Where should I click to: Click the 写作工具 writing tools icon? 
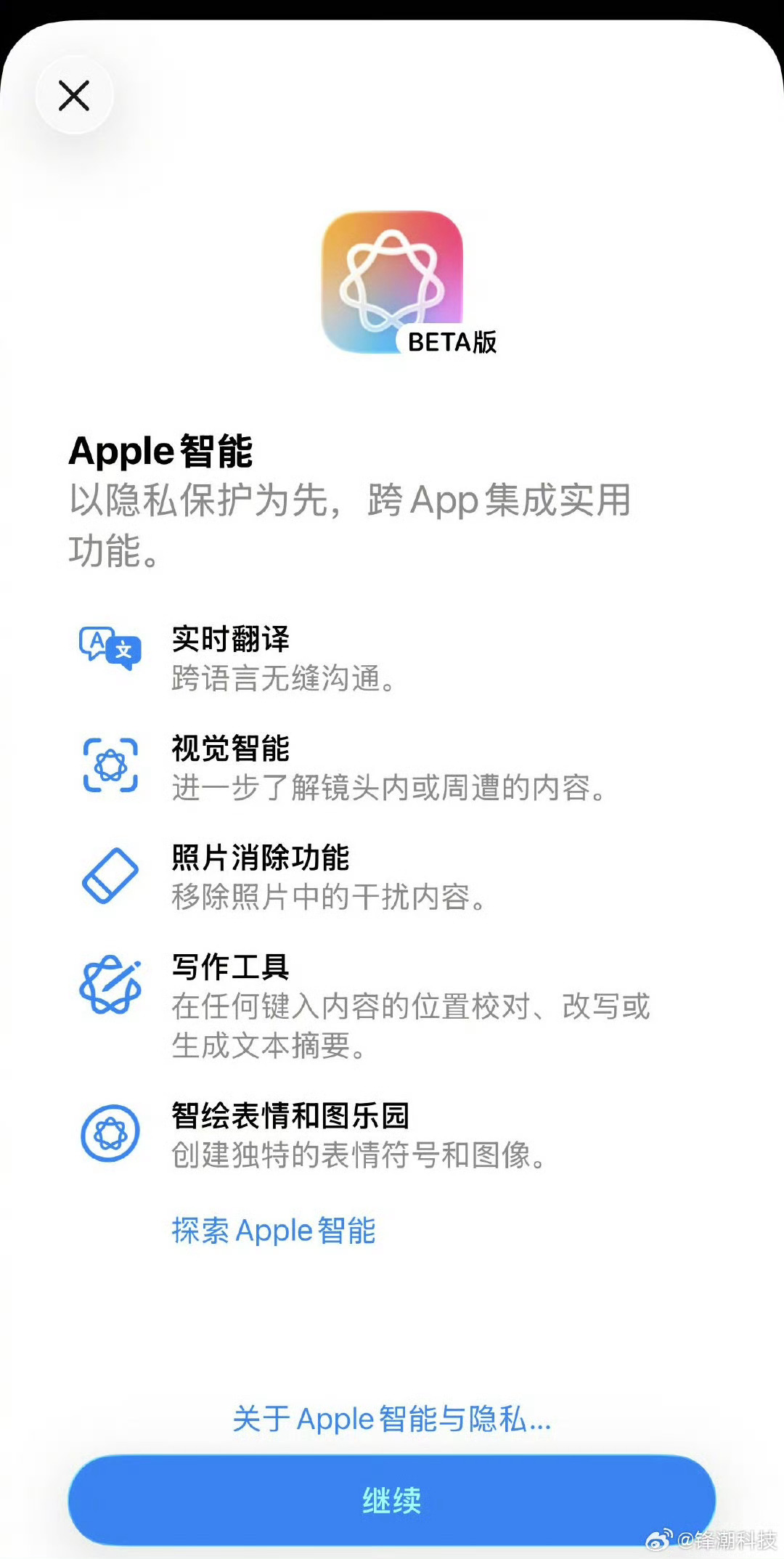(x=109, y=984)
